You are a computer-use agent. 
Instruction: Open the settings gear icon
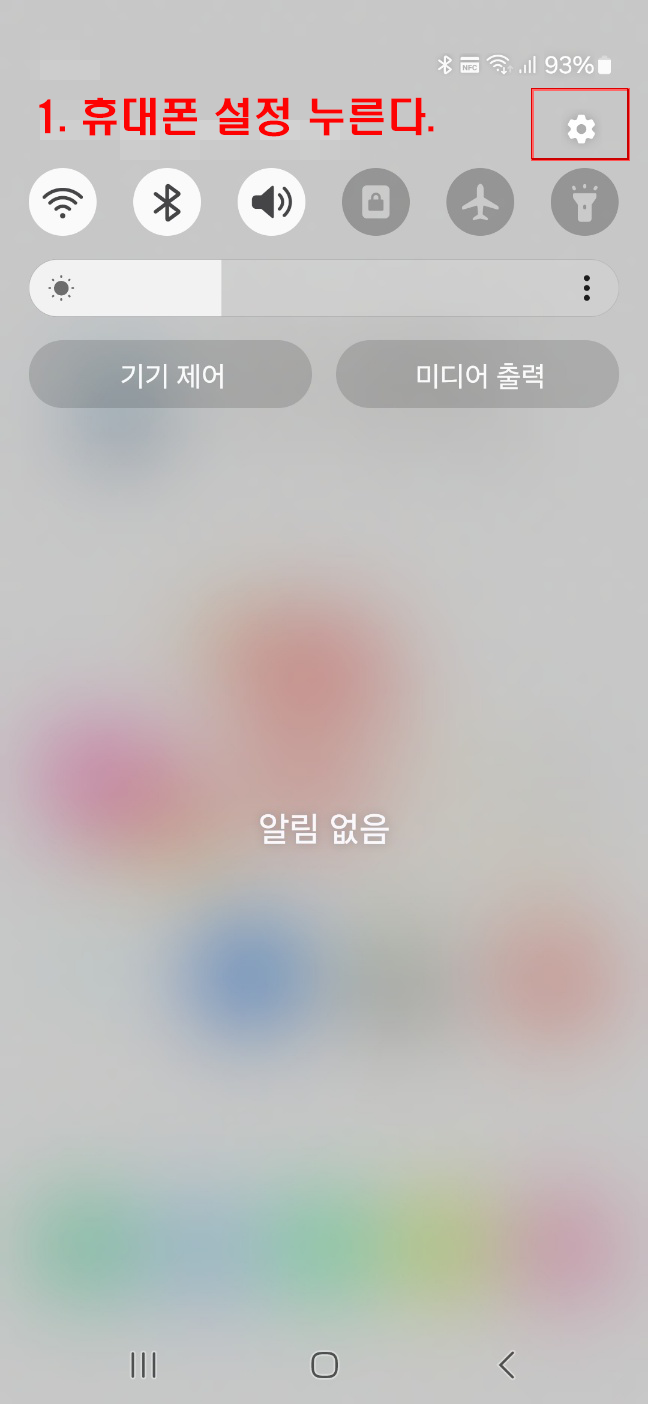(x=580, y=128)
